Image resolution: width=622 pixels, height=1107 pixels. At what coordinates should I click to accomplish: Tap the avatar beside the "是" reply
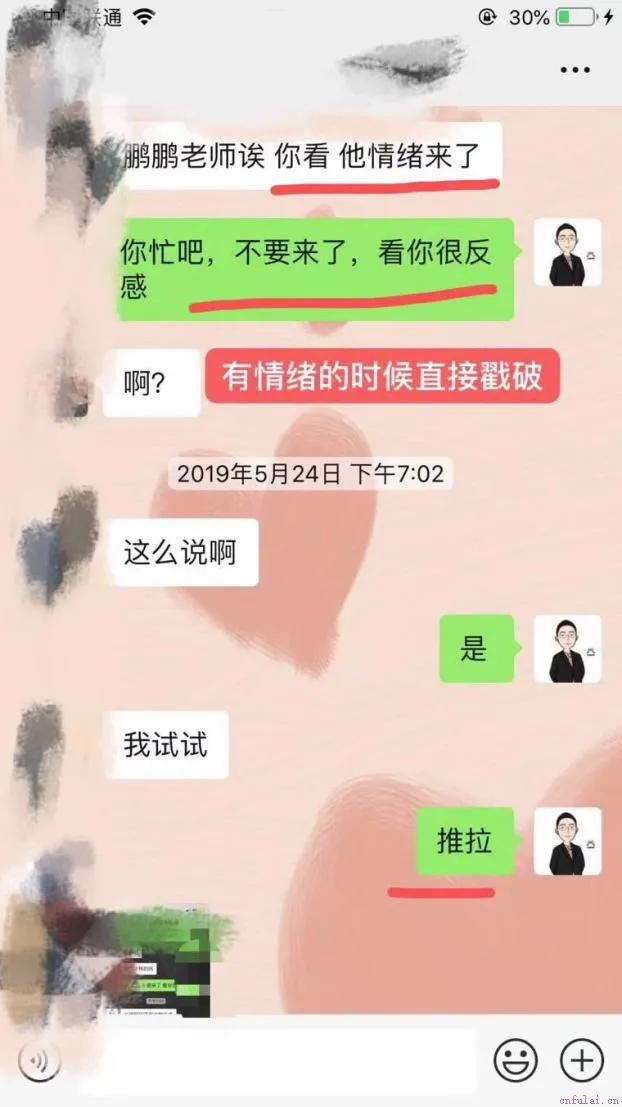tap(567, 649)
